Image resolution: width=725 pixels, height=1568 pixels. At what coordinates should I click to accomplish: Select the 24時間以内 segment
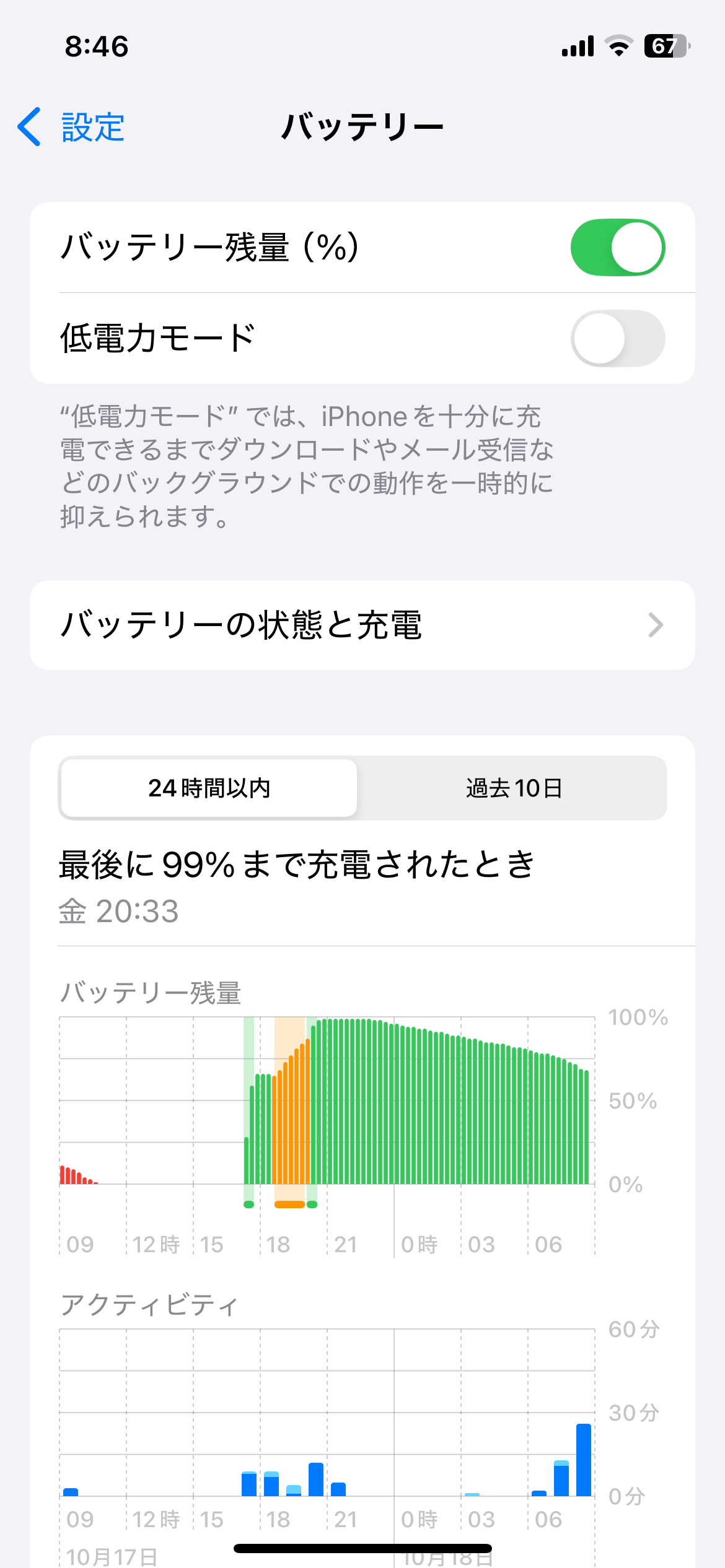(x=209, y=788)
